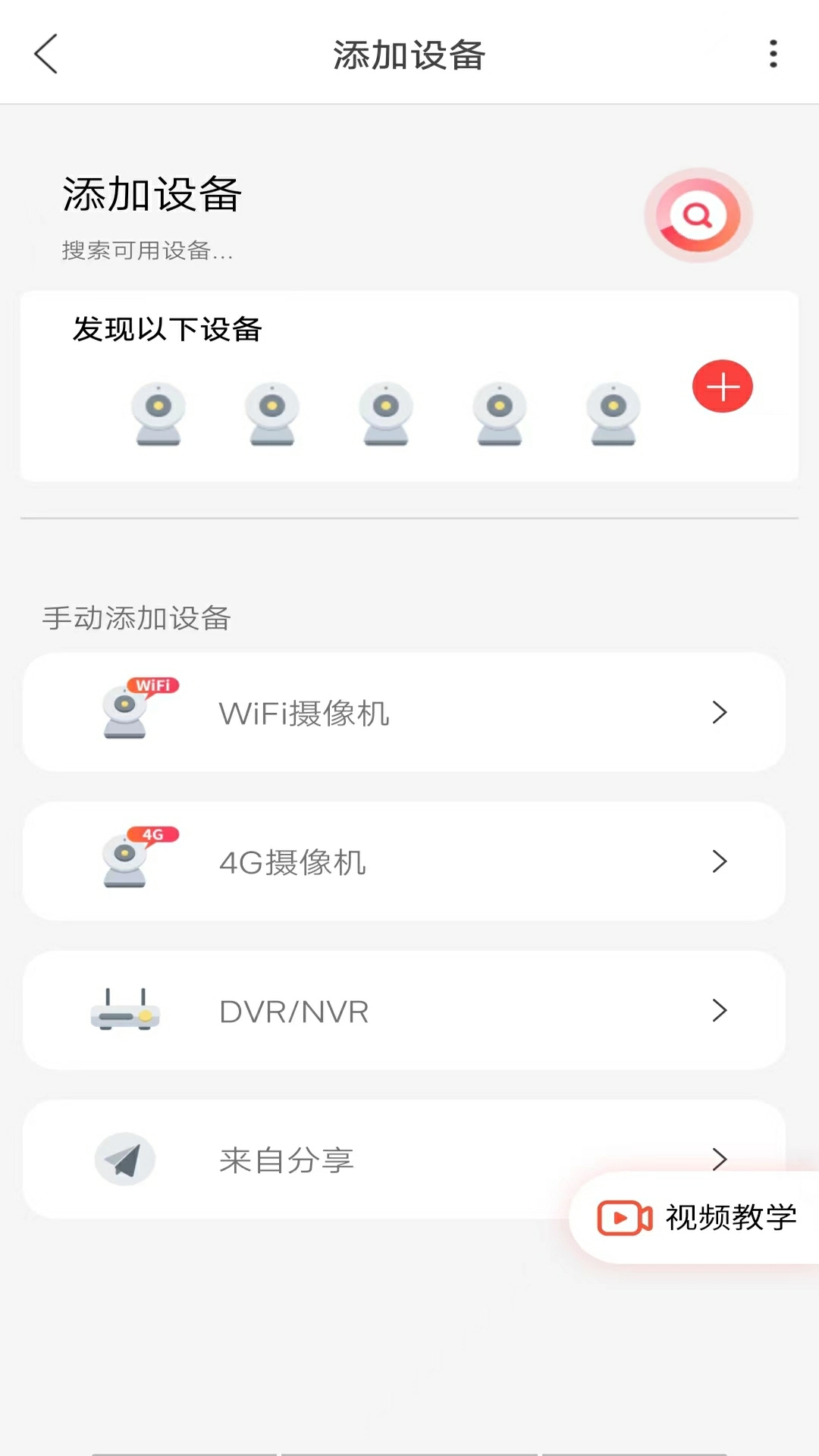This screenshot has height=1456, width=819.
Task: Select the paper plane share icon
Action: point(125,1159)
